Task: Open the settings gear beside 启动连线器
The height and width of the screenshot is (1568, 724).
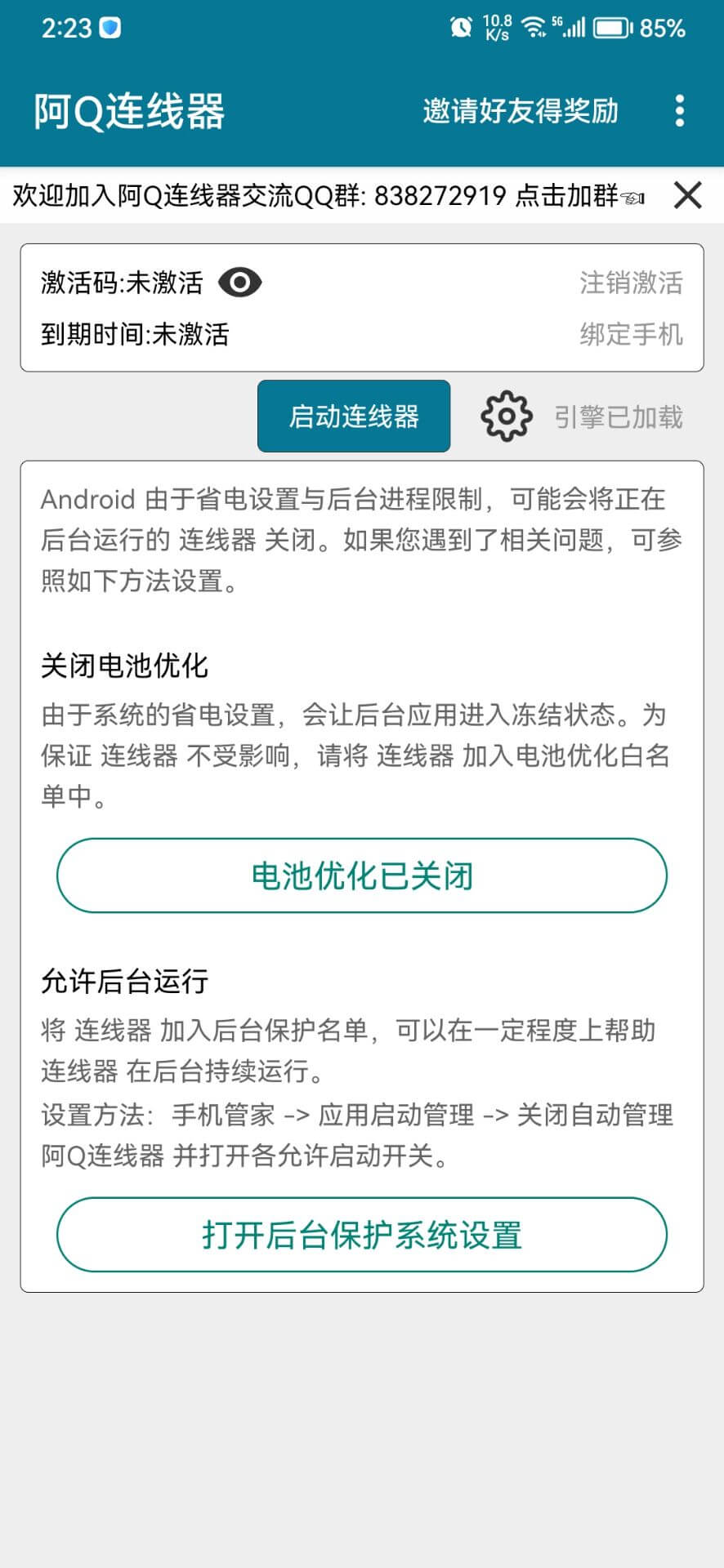Action: click(506, 416)
